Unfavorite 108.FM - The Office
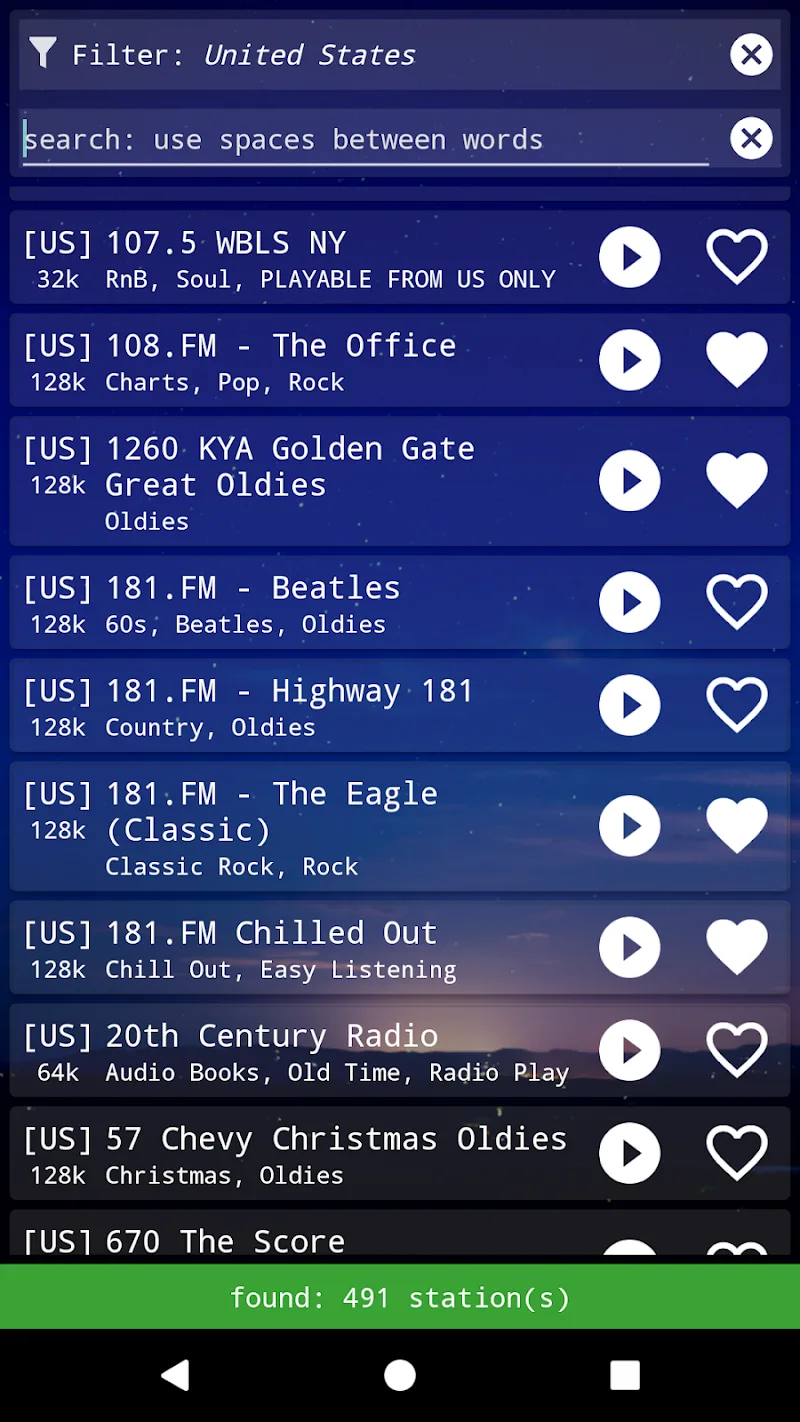 click(737, 360)
